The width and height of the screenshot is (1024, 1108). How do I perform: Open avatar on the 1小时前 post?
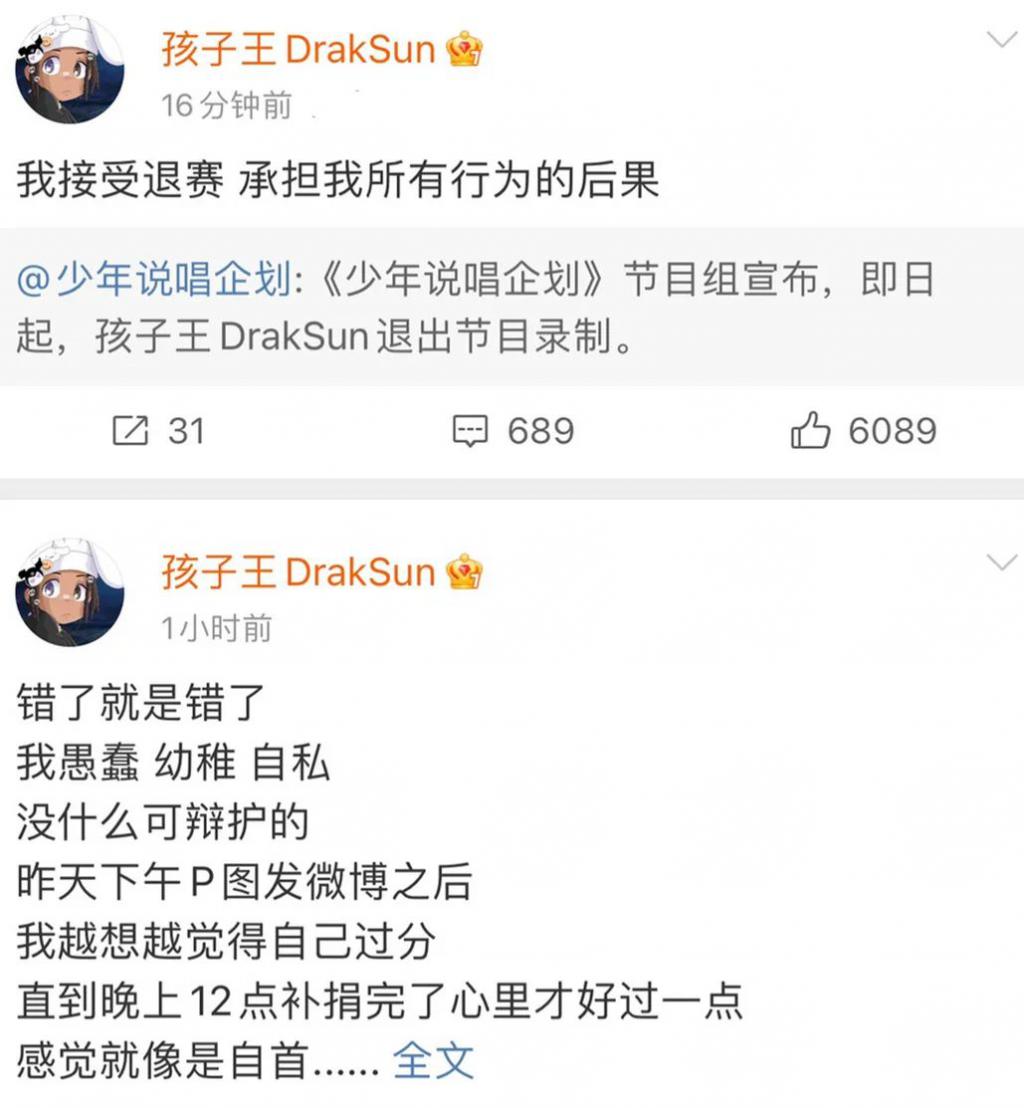point(70,592)
